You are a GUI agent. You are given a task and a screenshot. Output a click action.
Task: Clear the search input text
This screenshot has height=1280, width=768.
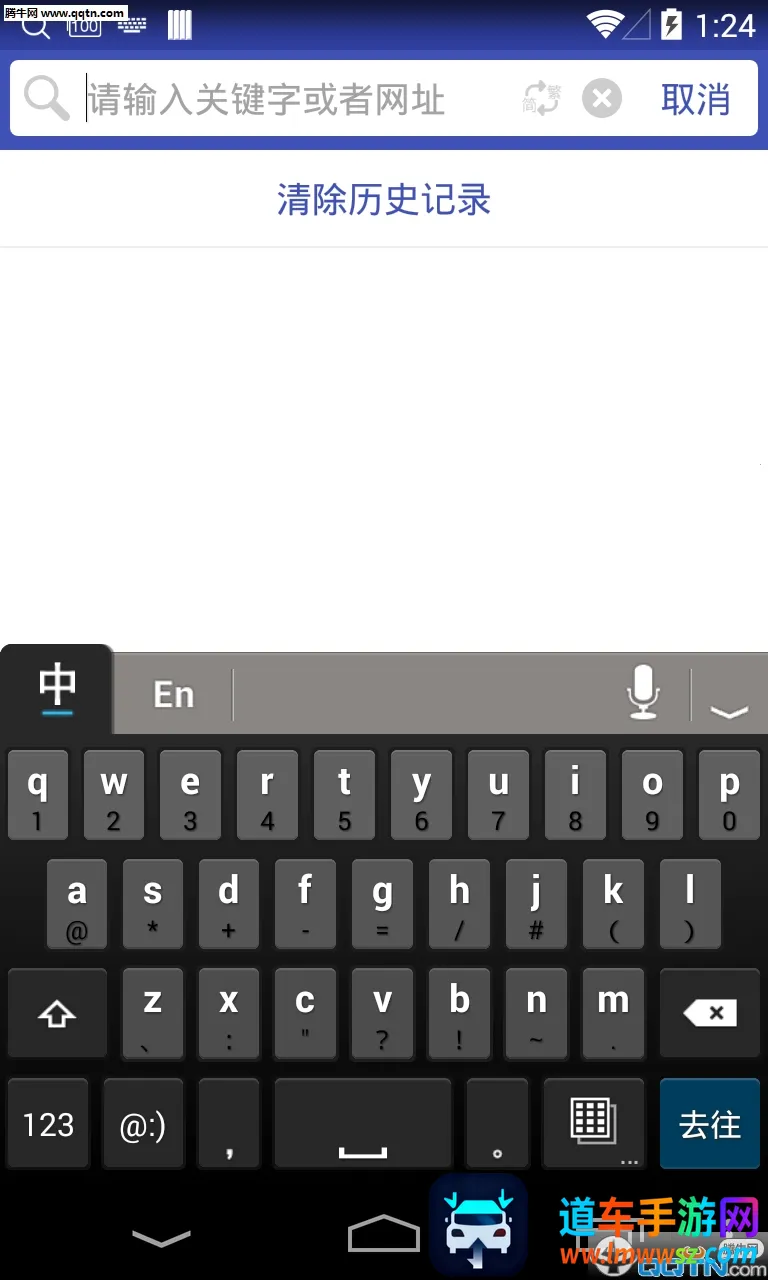pyautogui.click(x=602, y=99)
